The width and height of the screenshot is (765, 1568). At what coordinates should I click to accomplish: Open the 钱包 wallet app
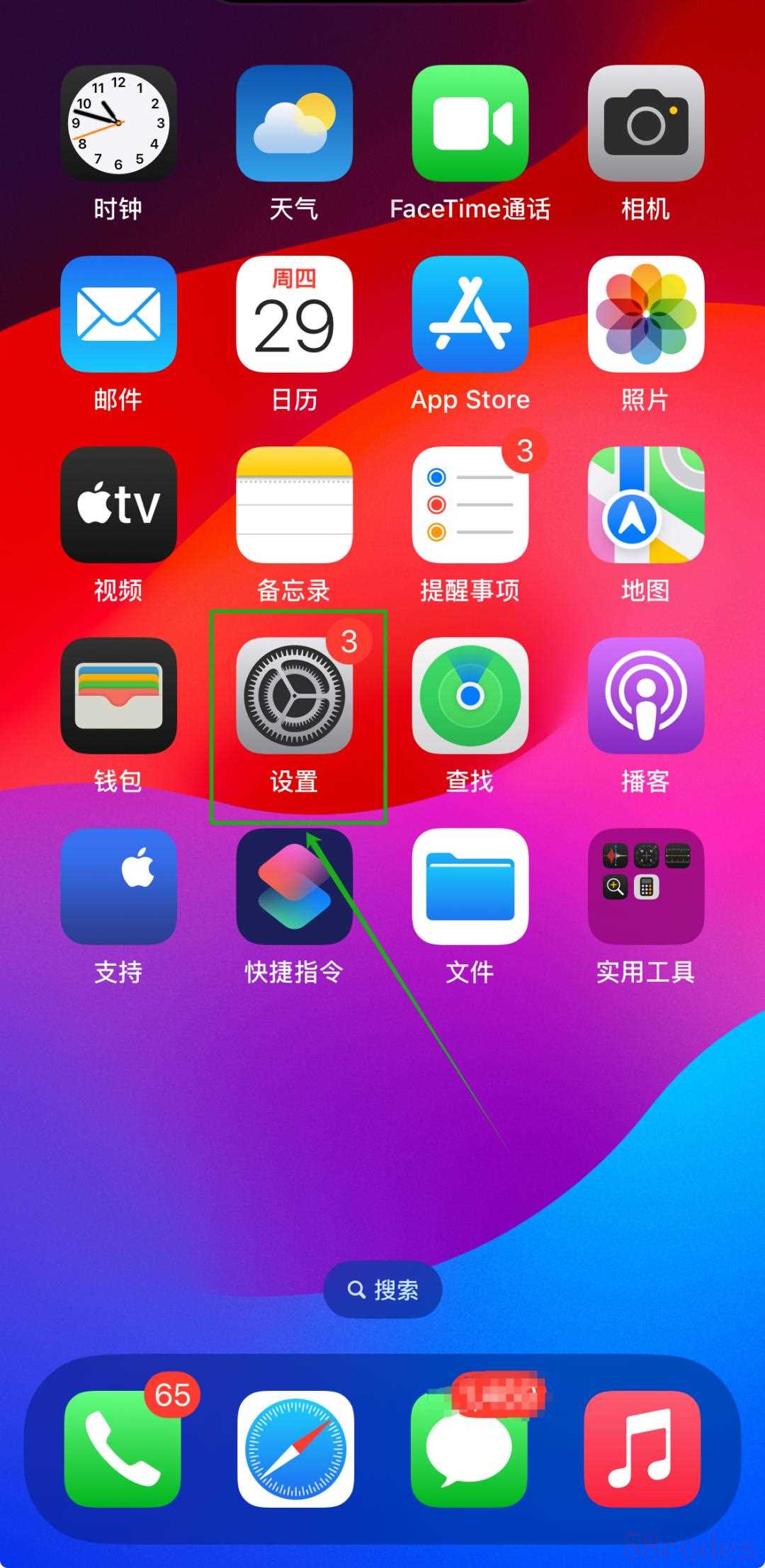click(x=118, y=695)
